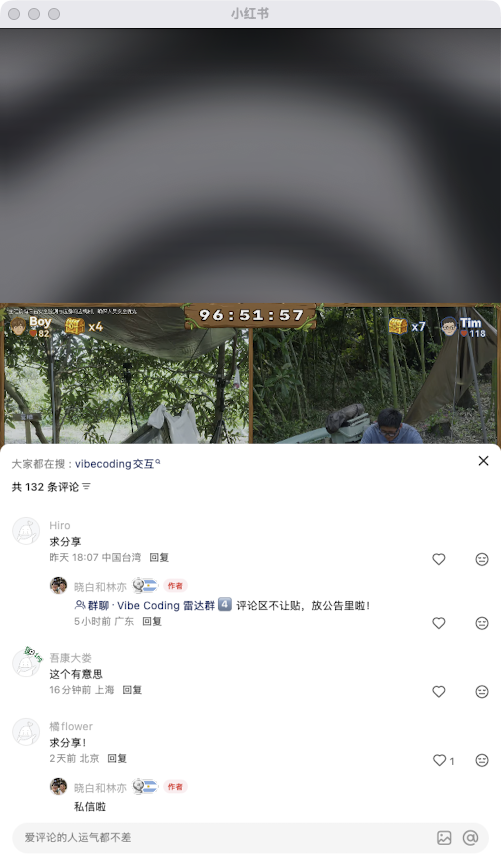Screen dimensions: 501x859
Task: Open Hiro's profile avatar
Action: (x=26, y=531)
